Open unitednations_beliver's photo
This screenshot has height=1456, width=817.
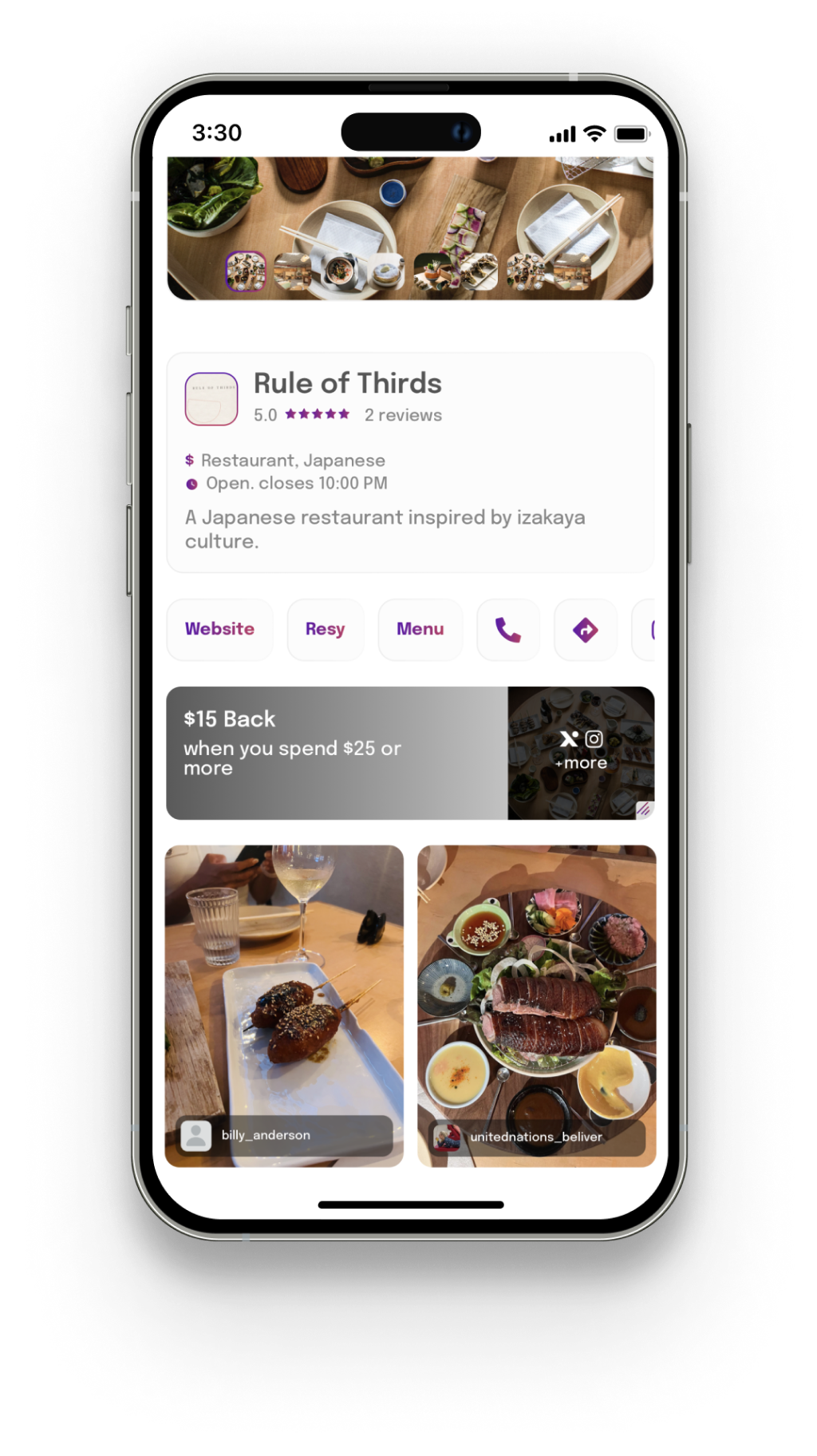pyautogui.click(x=536, y=998)
